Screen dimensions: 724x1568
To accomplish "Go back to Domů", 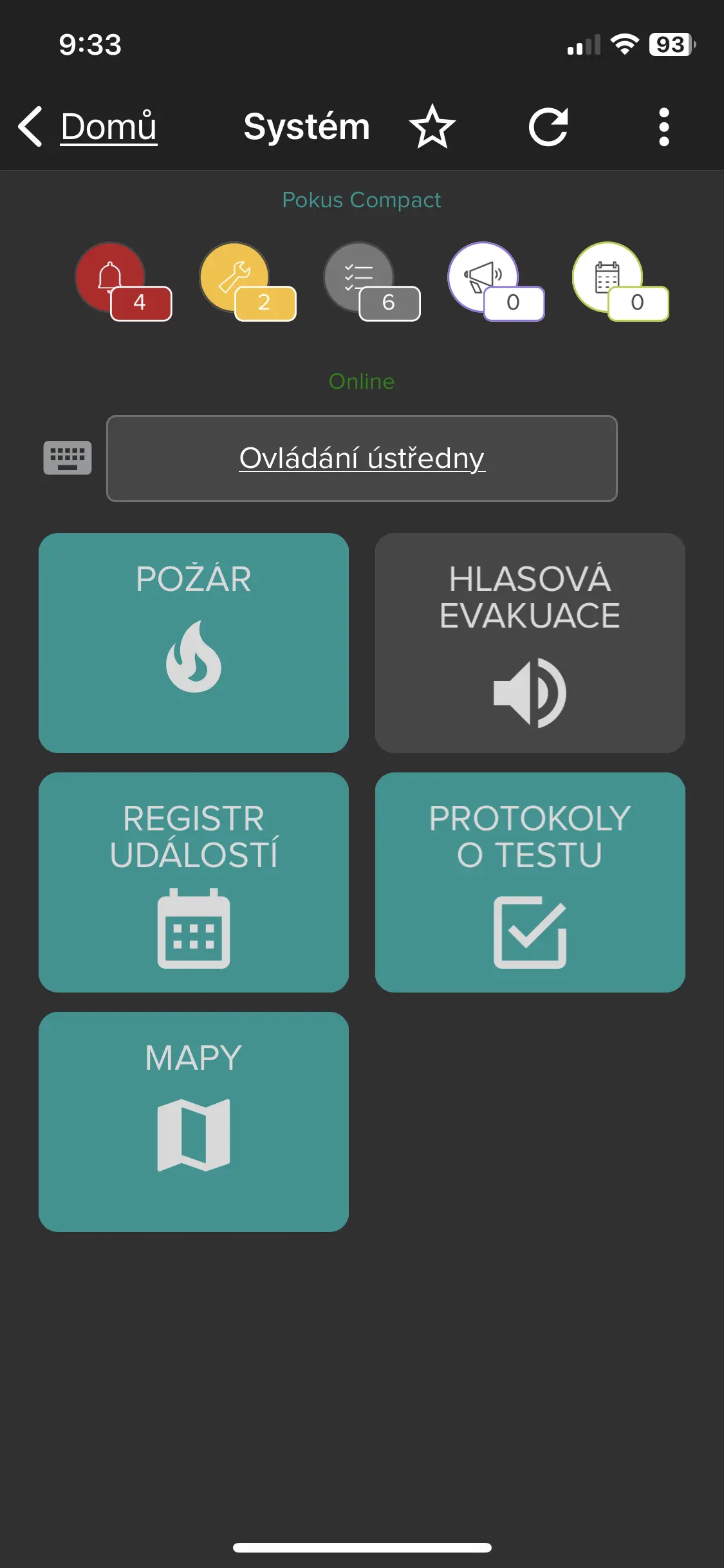I will (x=88, y=127).
